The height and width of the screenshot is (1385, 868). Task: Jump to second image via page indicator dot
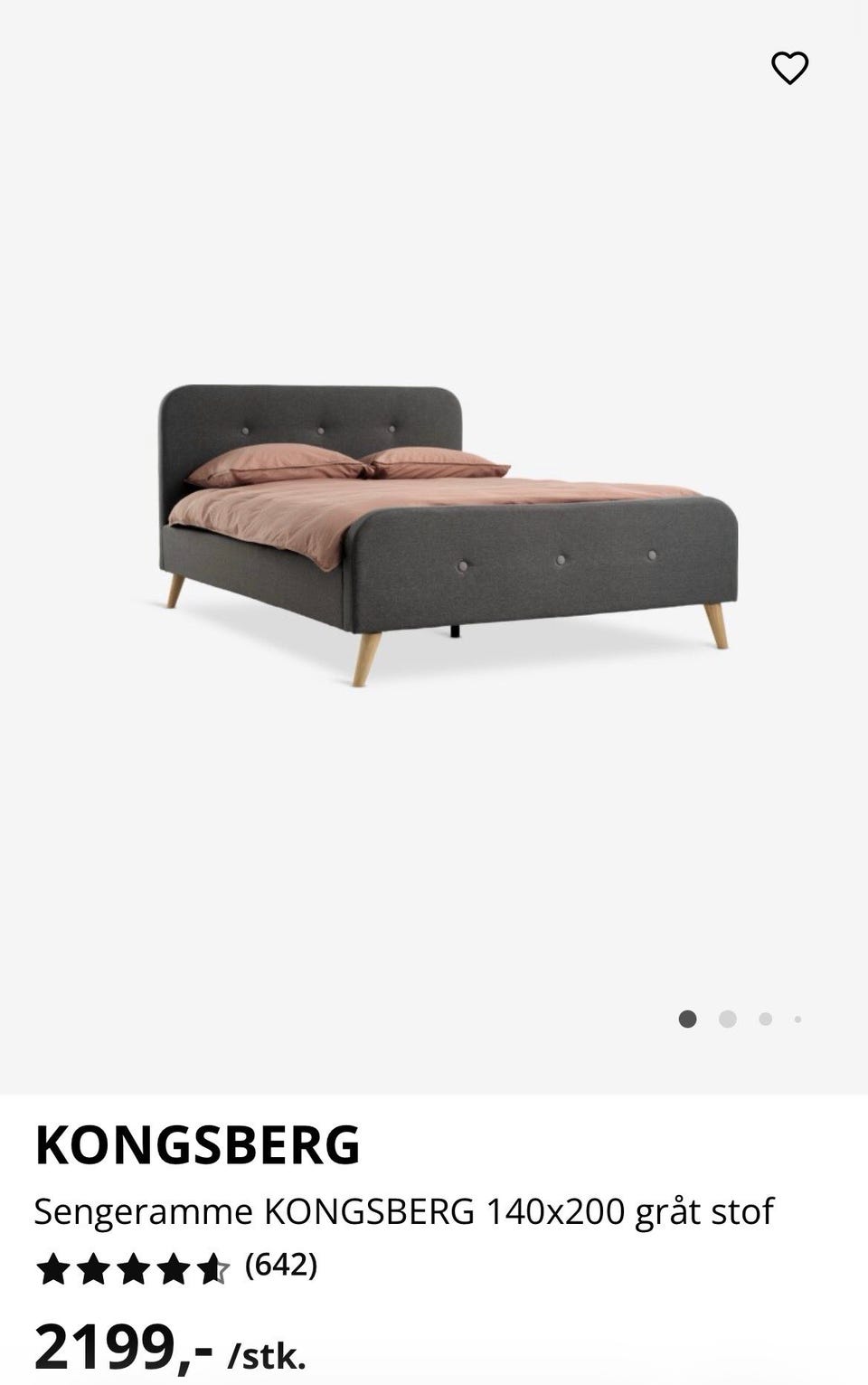727,1020
